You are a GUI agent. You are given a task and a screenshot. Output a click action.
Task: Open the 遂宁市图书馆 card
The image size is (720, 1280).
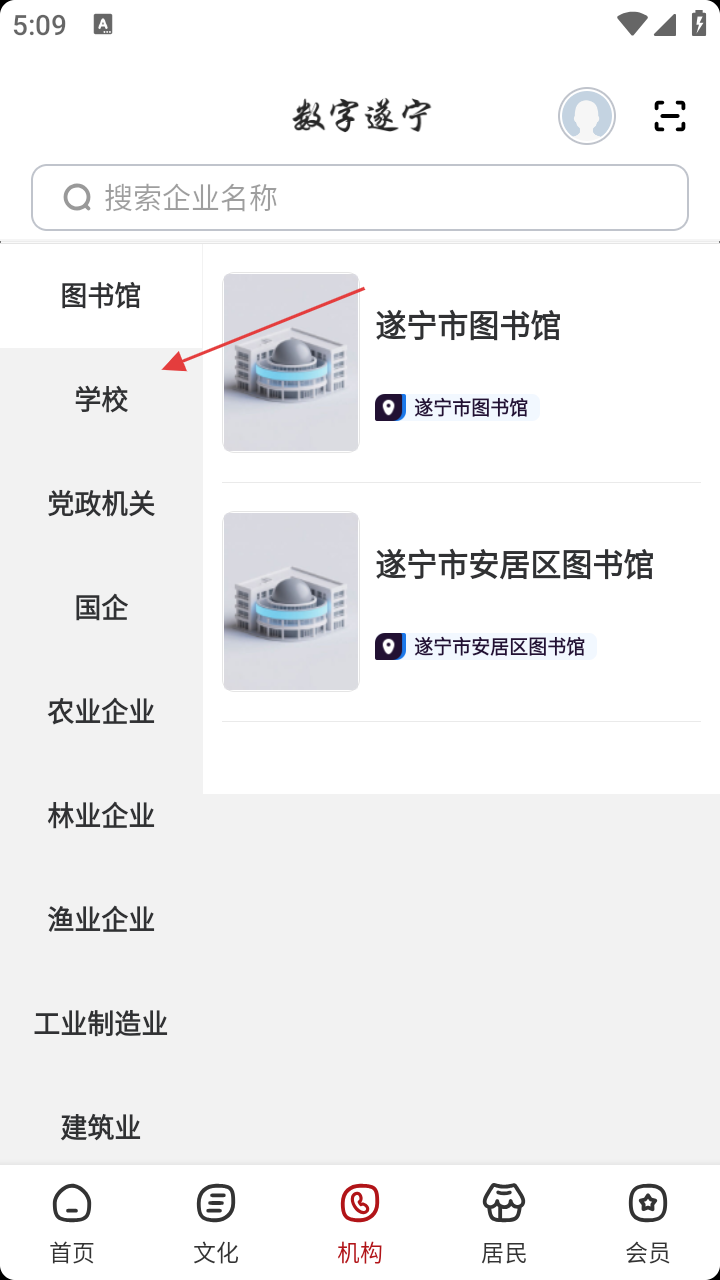(461, 362)
